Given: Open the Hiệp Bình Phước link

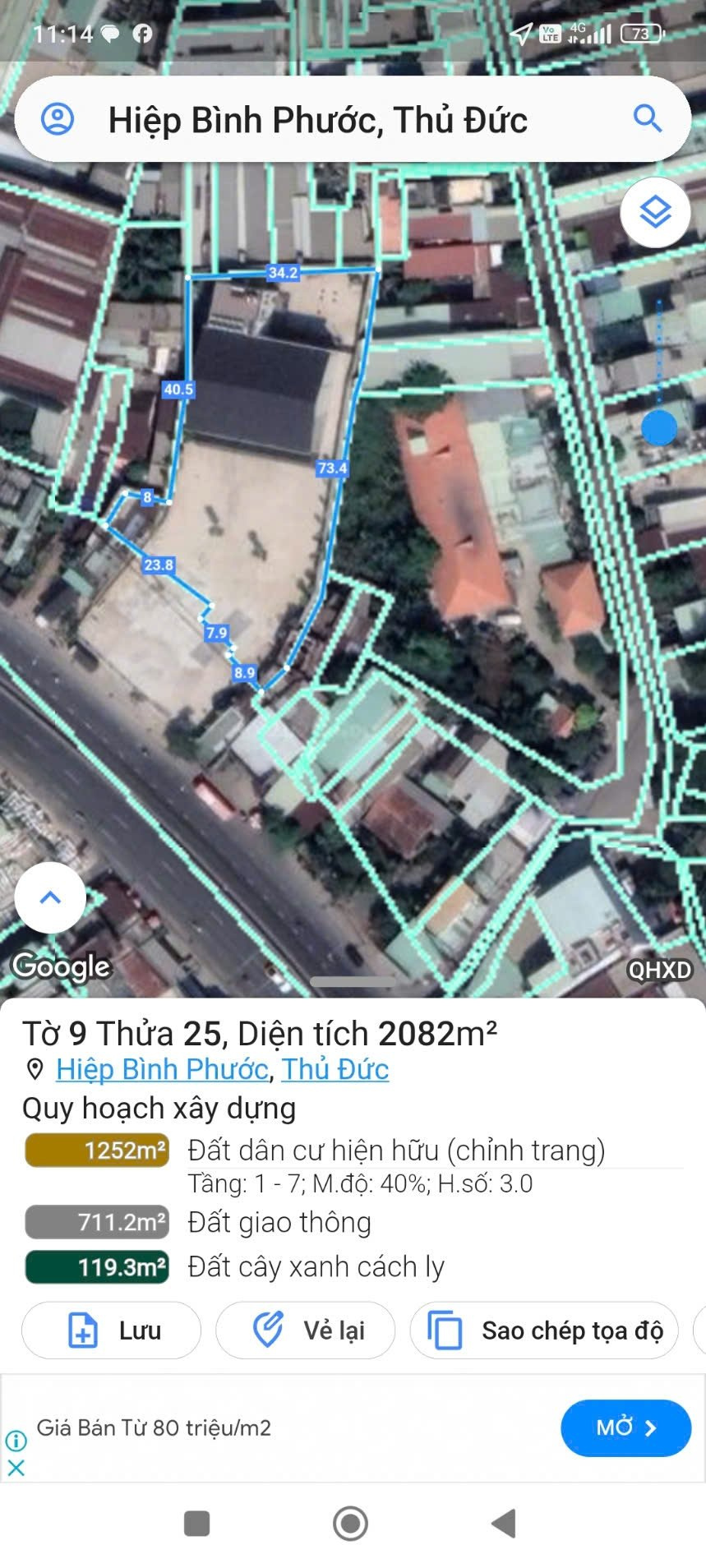Looking at the screenshot, I should pos(162,1069).
